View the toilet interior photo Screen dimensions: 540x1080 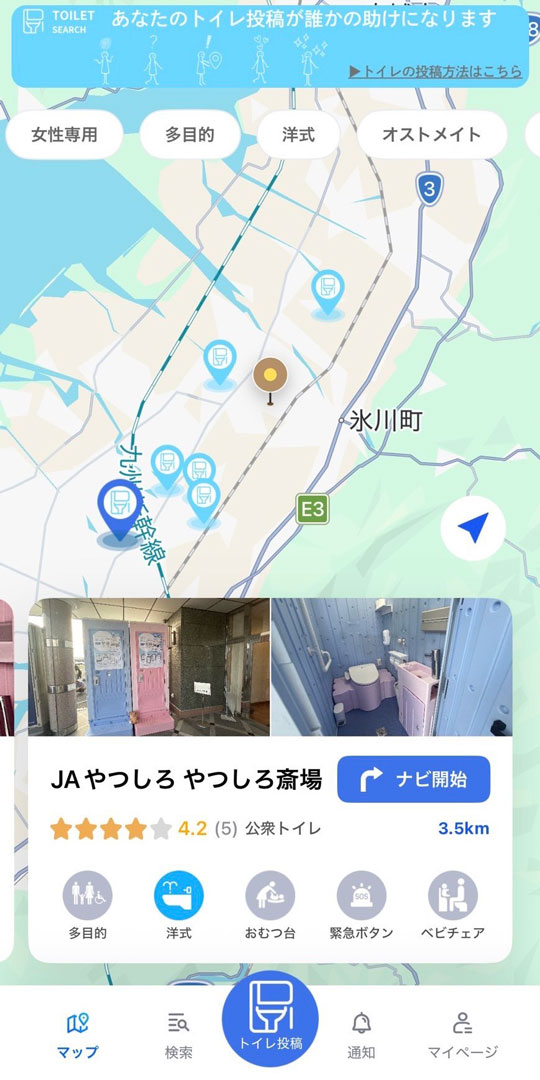(x=391, y=667)
